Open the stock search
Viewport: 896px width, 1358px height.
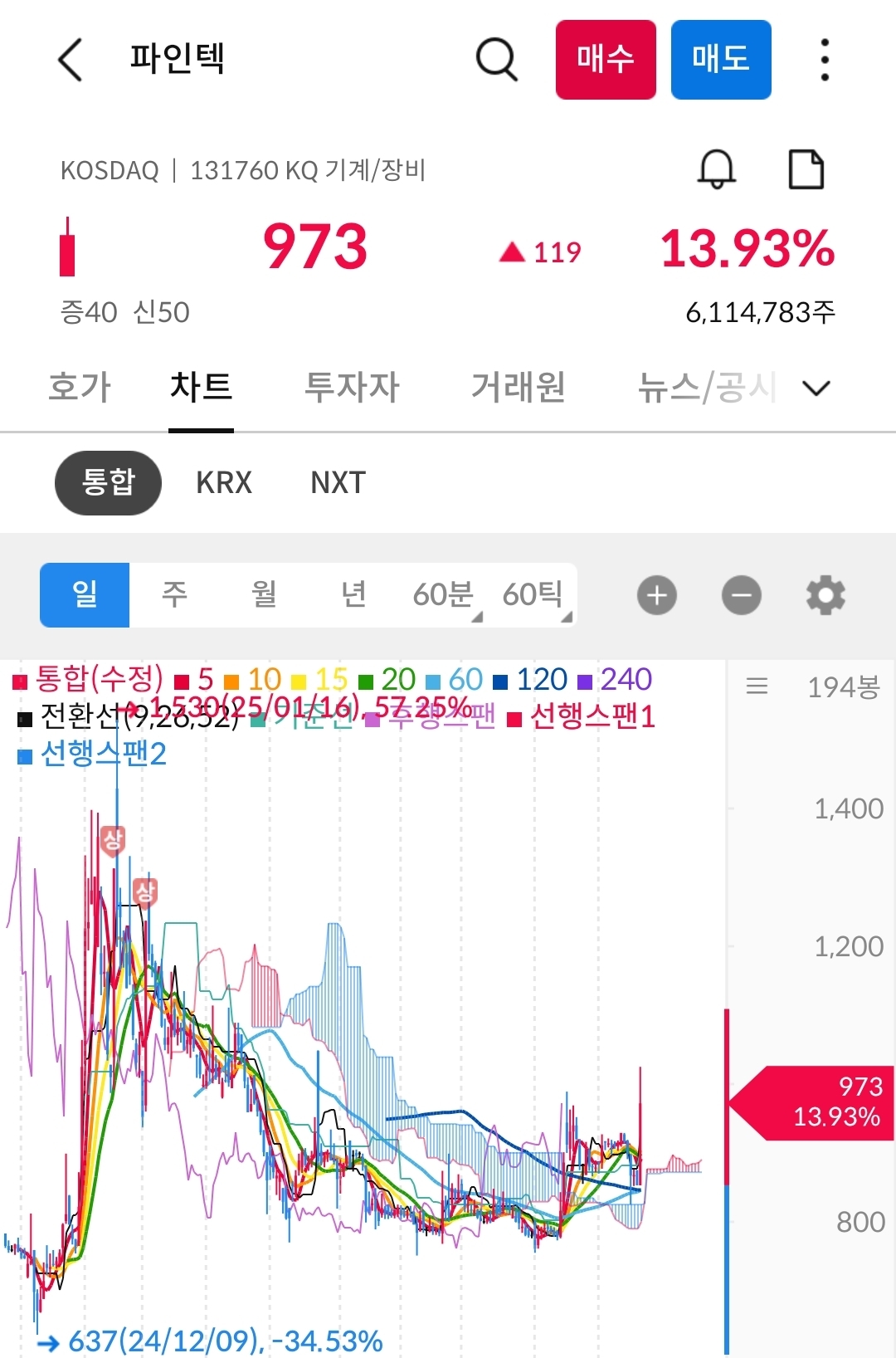(495, 60)
